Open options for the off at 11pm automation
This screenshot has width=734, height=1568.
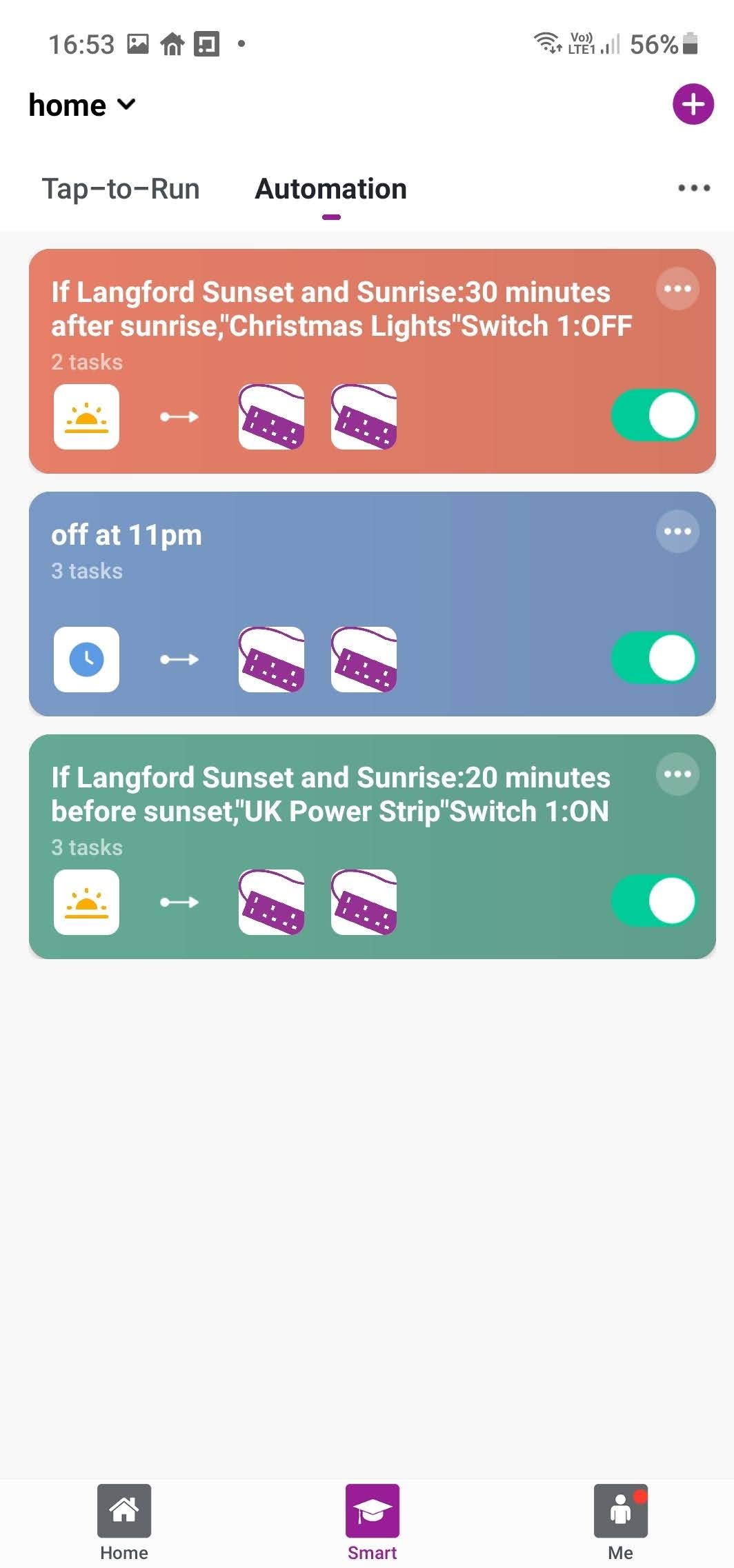click(677, 532)
